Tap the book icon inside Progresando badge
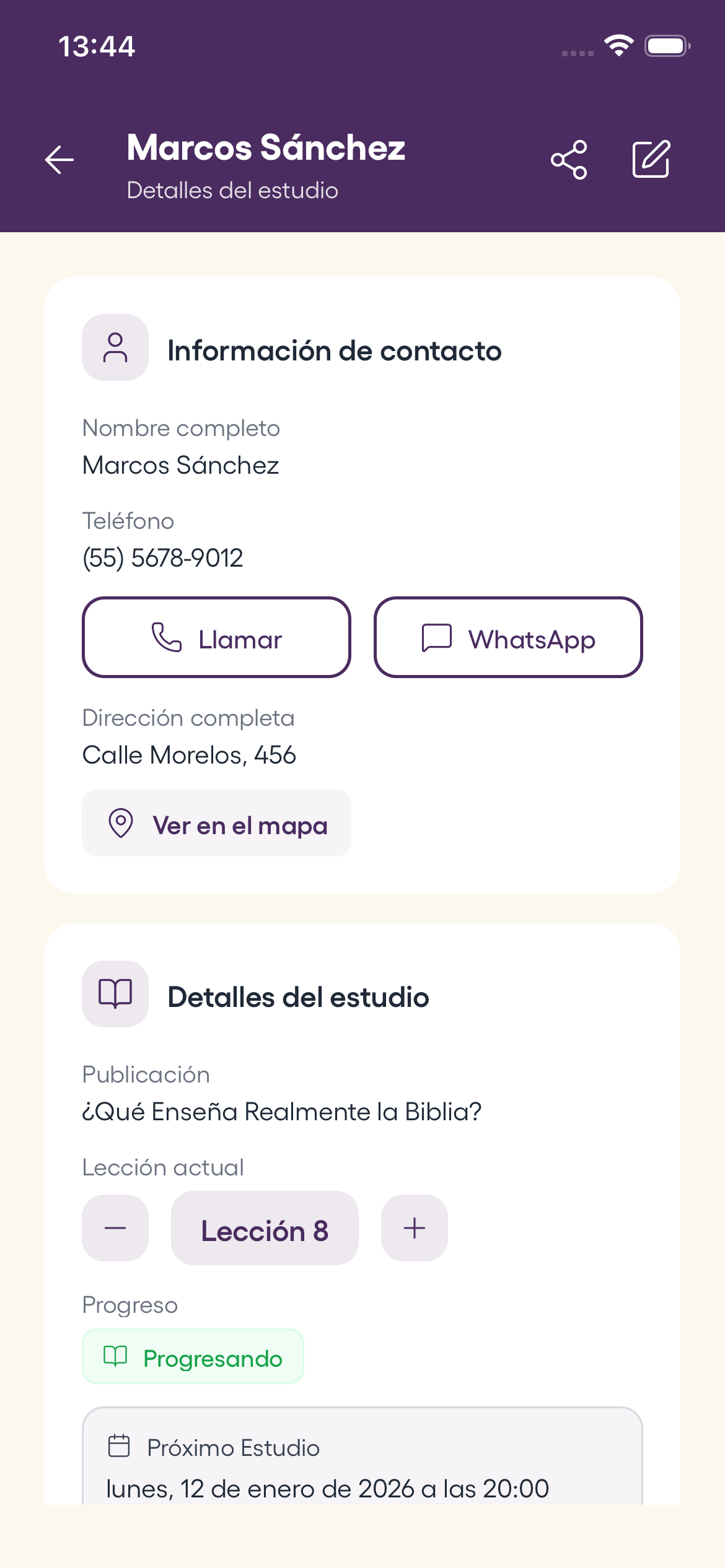 115,1356
